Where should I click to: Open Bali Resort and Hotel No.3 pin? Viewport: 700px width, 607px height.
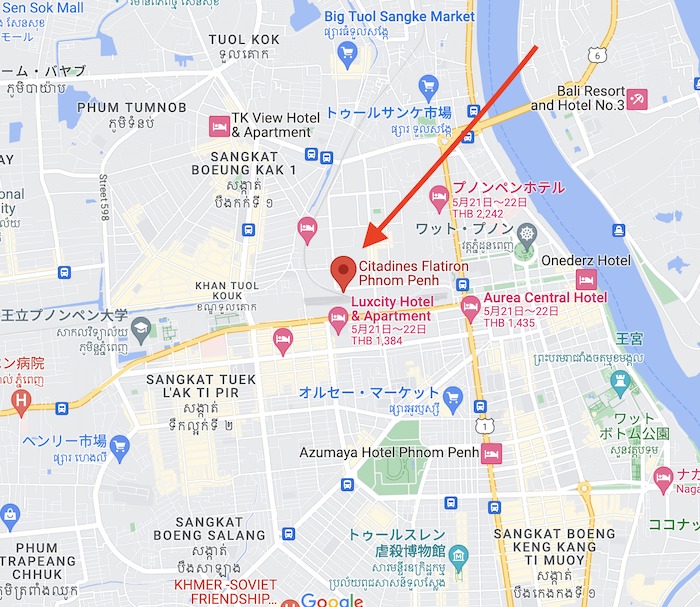(637, 99)
